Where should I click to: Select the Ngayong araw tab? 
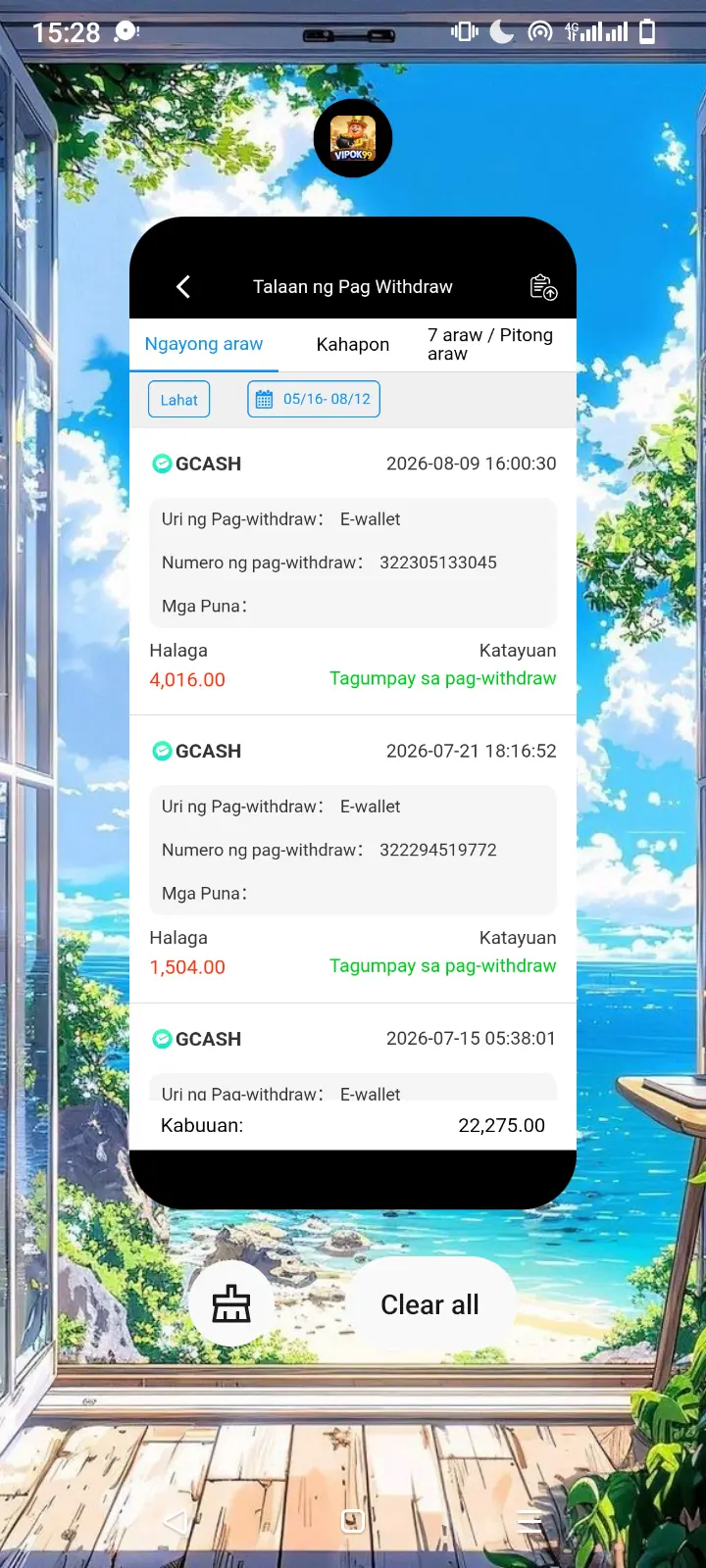[x=204, y=344]
